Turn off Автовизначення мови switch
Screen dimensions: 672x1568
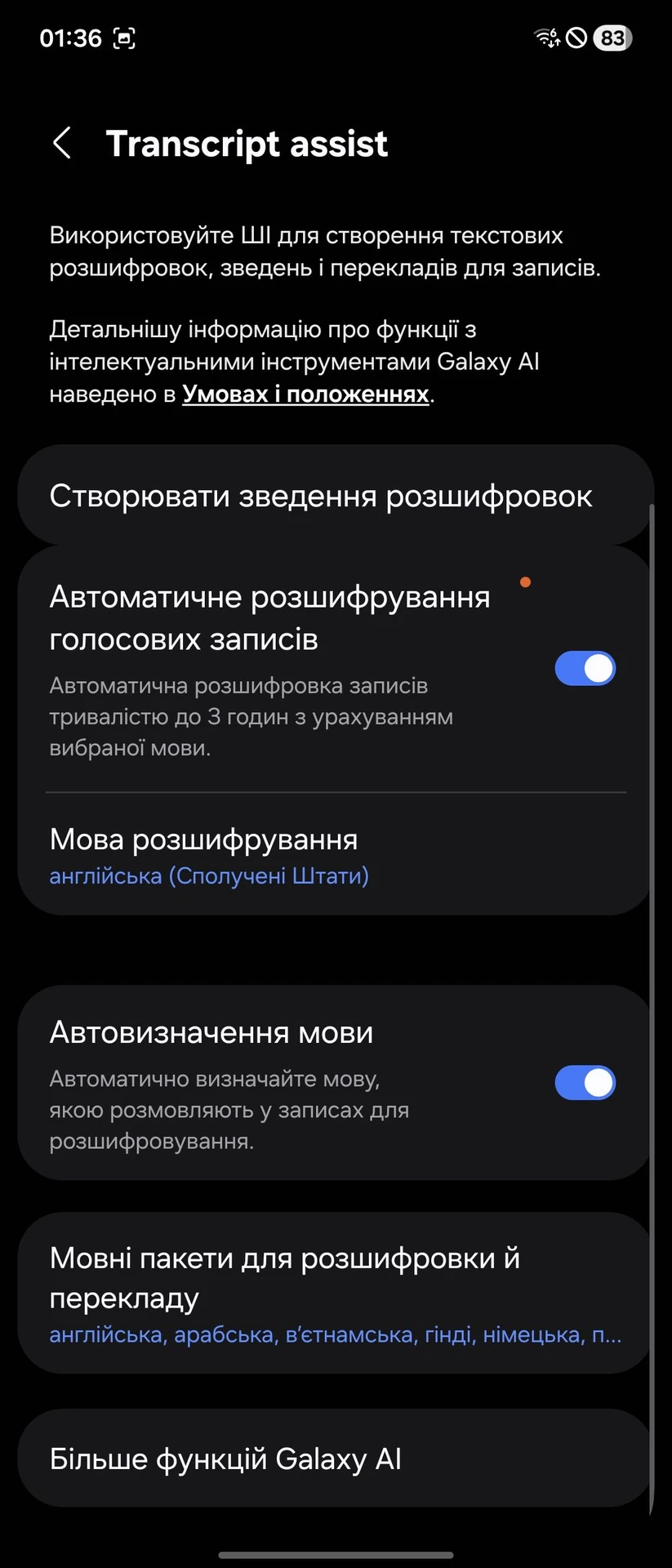point(585,1083)
